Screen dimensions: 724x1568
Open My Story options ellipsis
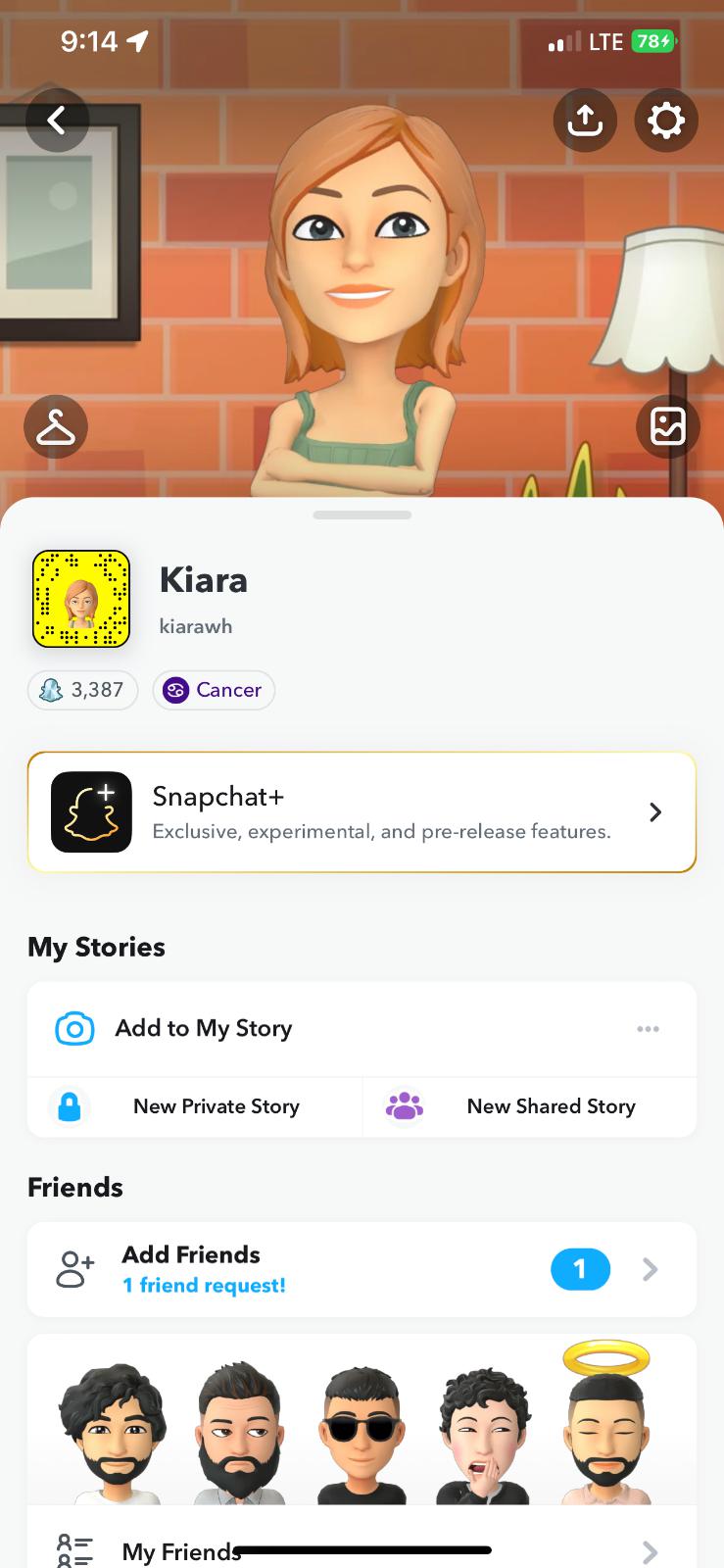coord(648,1029)
